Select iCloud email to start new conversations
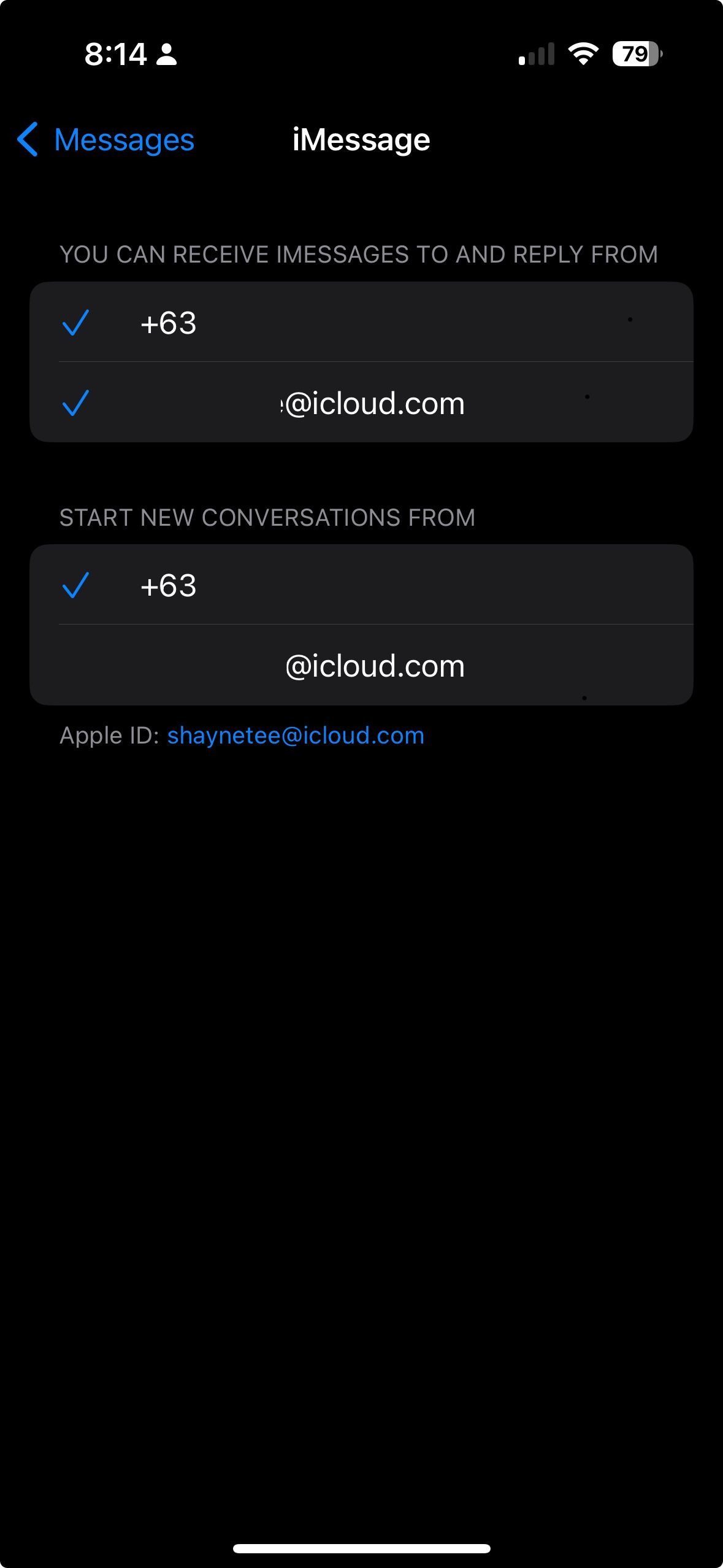The image size is (723, 1568). click(361, 665)
